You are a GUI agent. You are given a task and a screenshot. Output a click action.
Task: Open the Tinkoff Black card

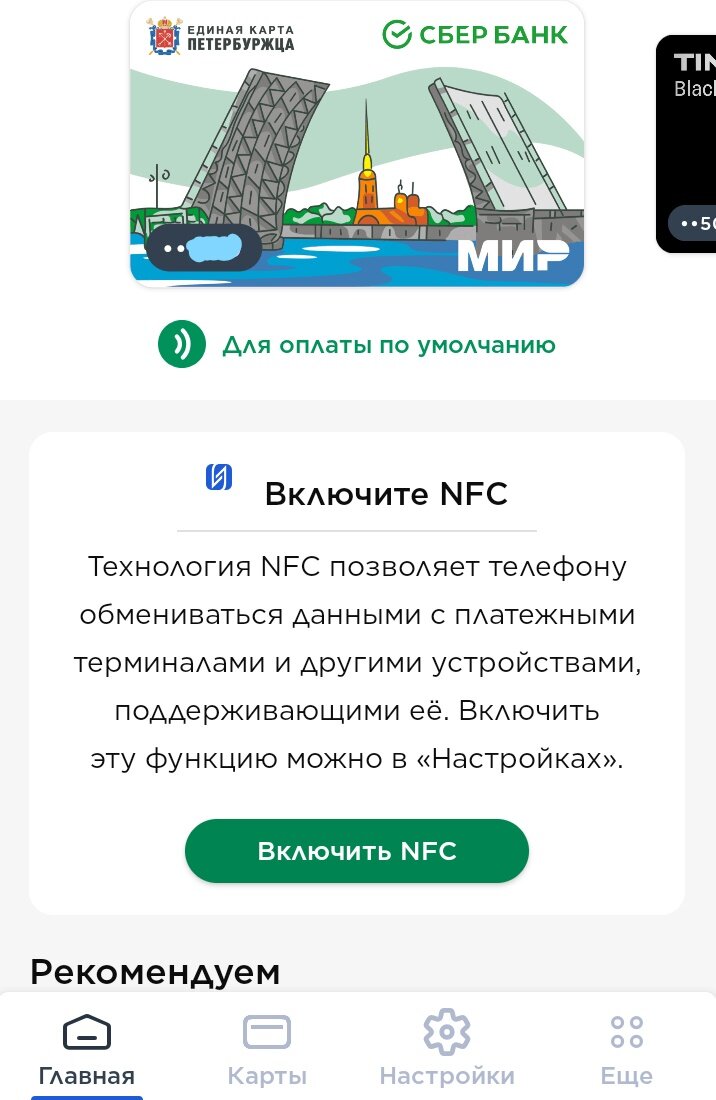click(688, 143)
